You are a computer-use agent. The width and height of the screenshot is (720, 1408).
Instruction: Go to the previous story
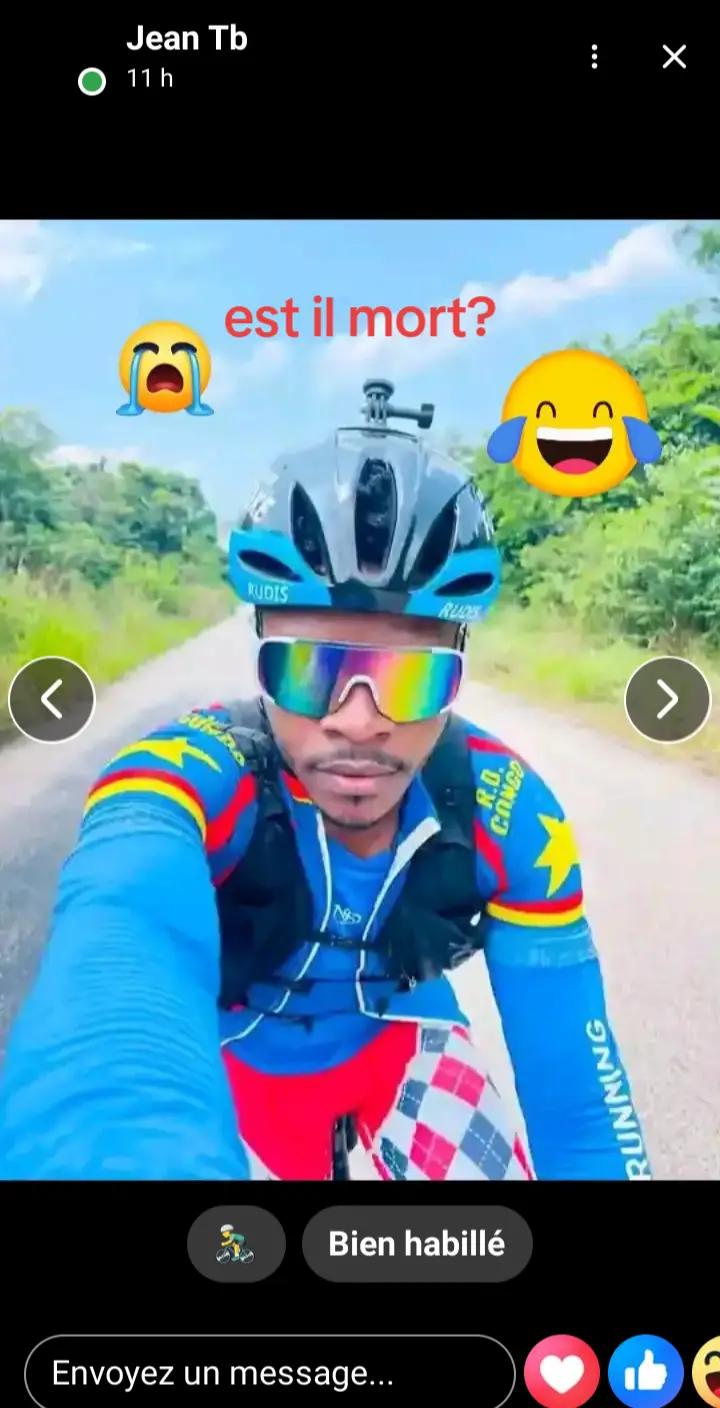pos(52,700)
